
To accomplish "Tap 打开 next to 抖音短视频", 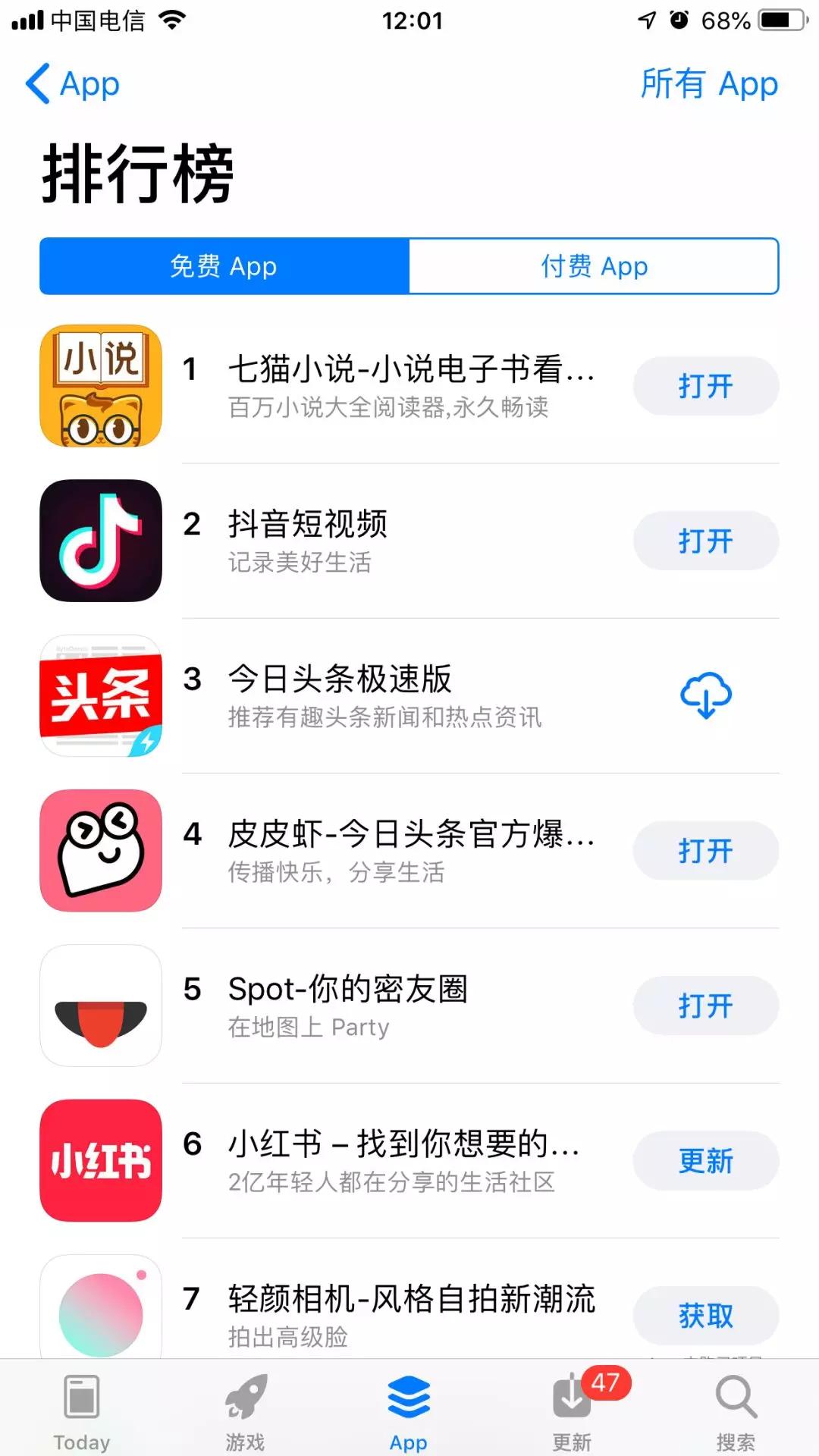I will [x=705, y=541].
